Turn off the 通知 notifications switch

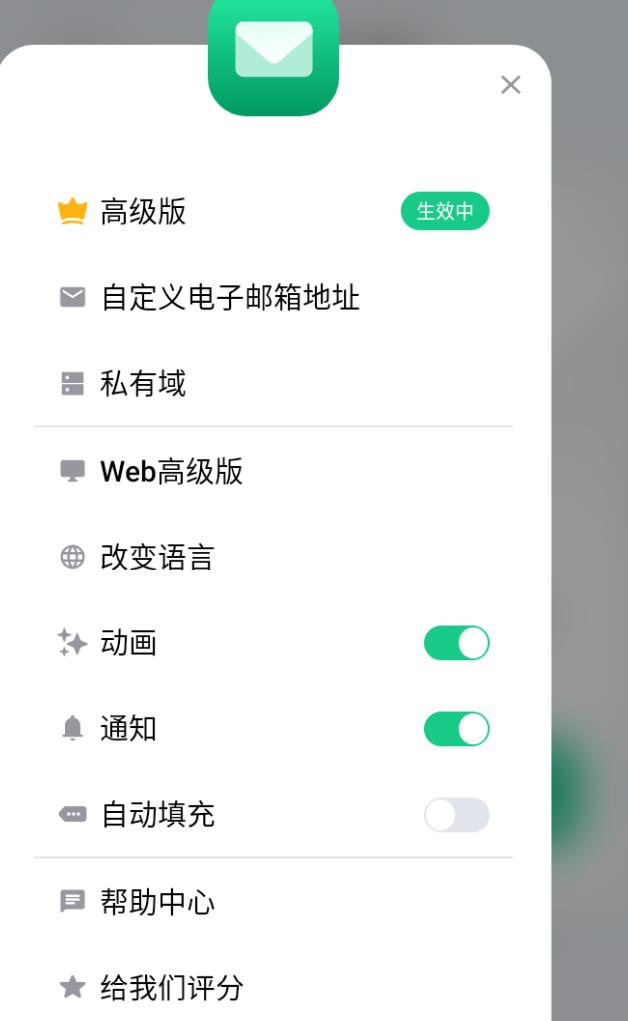(x=456, y=729)
